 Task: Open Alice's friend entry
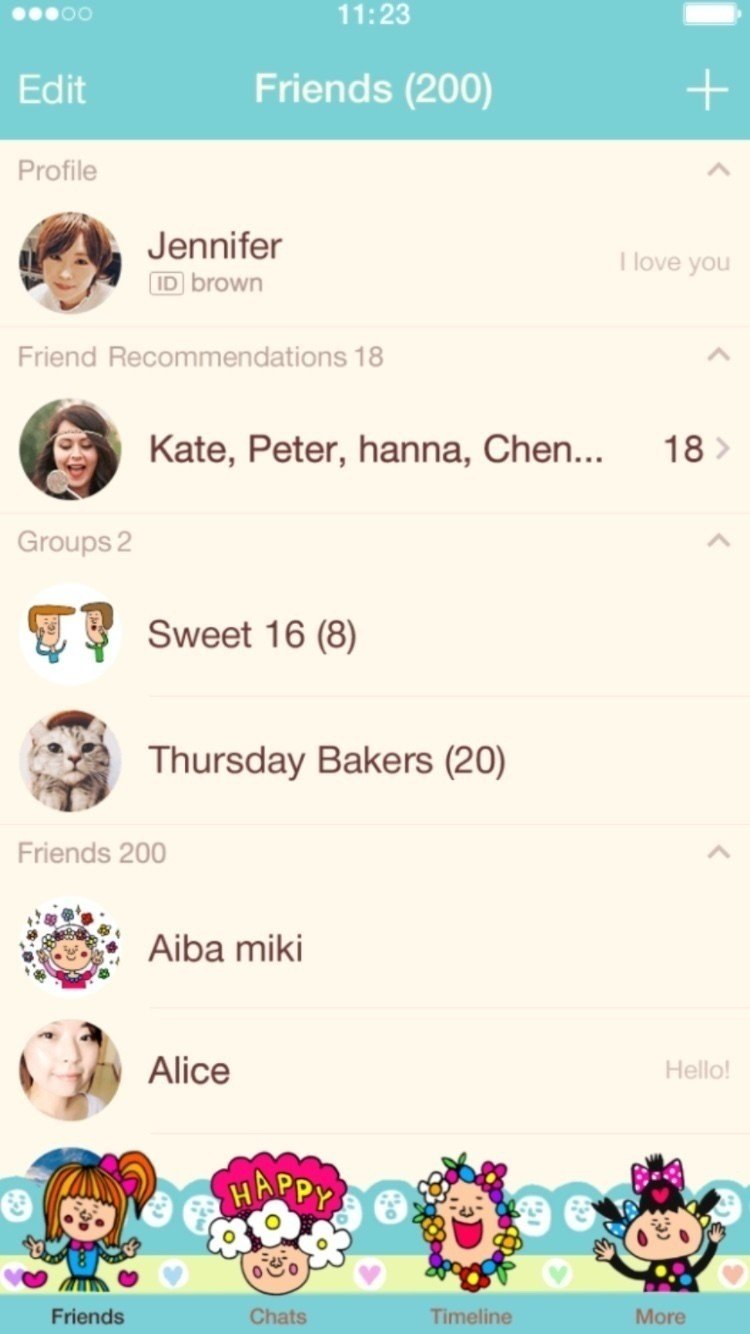pos(375,1070)
